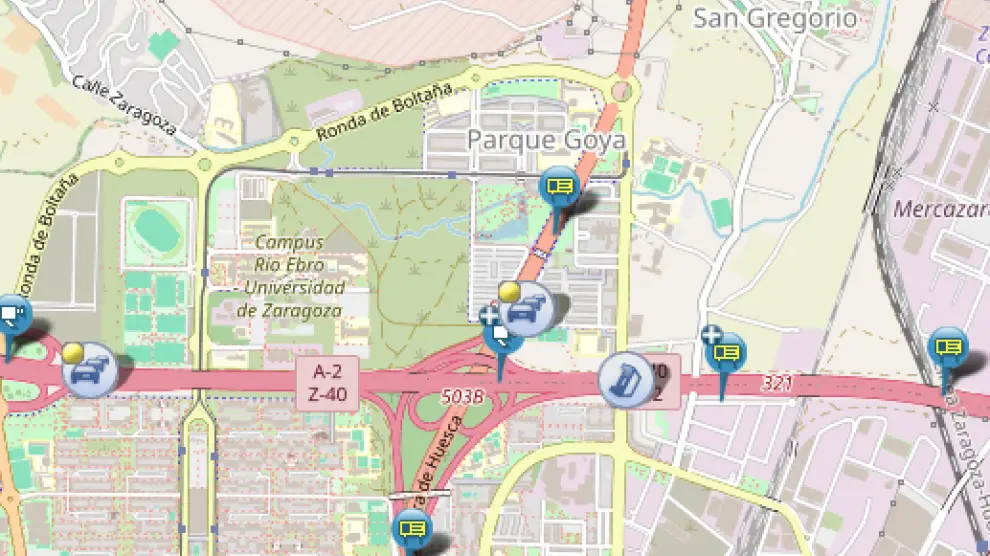Tap the traffic-jam marker beside the Parque Goya parking lots
990x556 pixels.
[x=528, y=310]
